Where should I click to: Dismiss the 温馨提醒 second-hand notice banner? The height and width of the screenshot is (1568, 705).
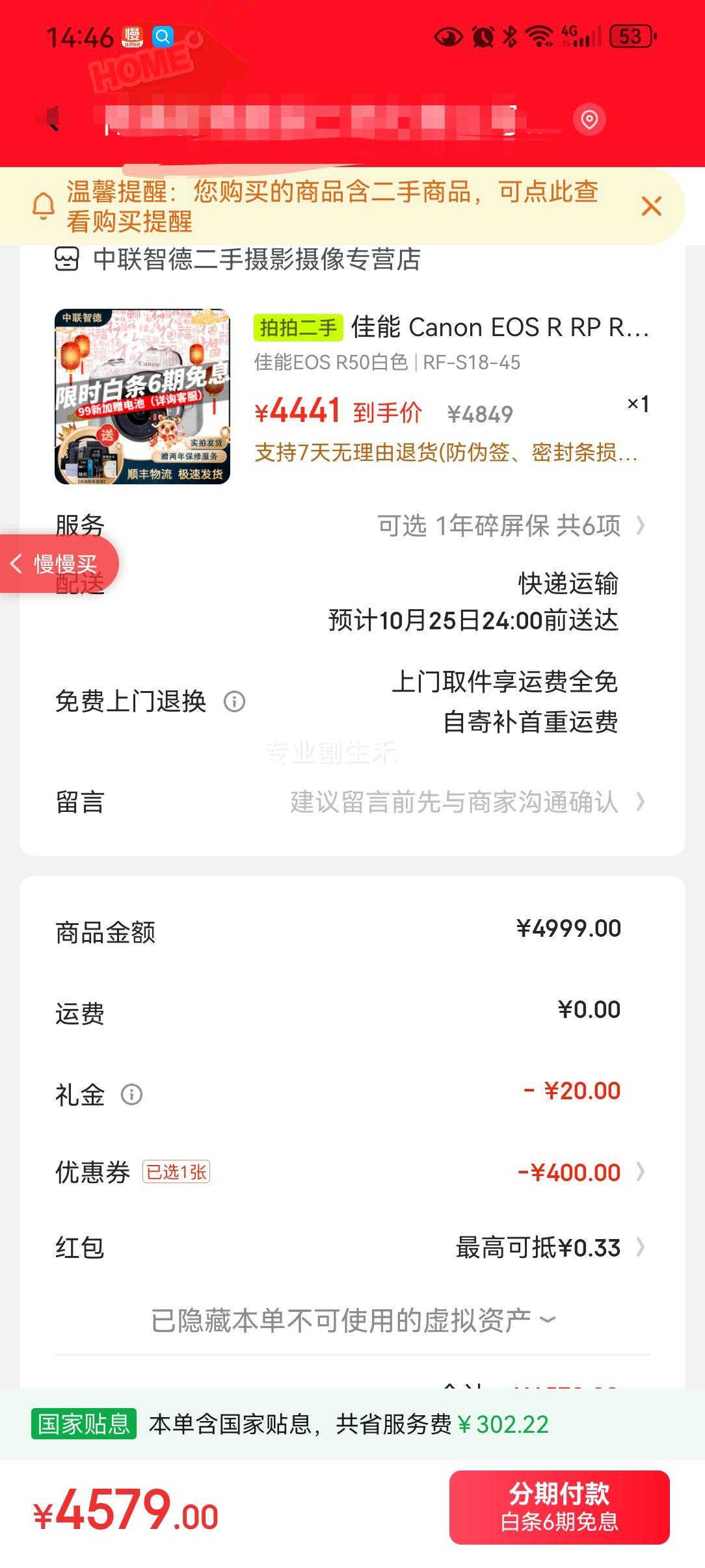point(651,206)
